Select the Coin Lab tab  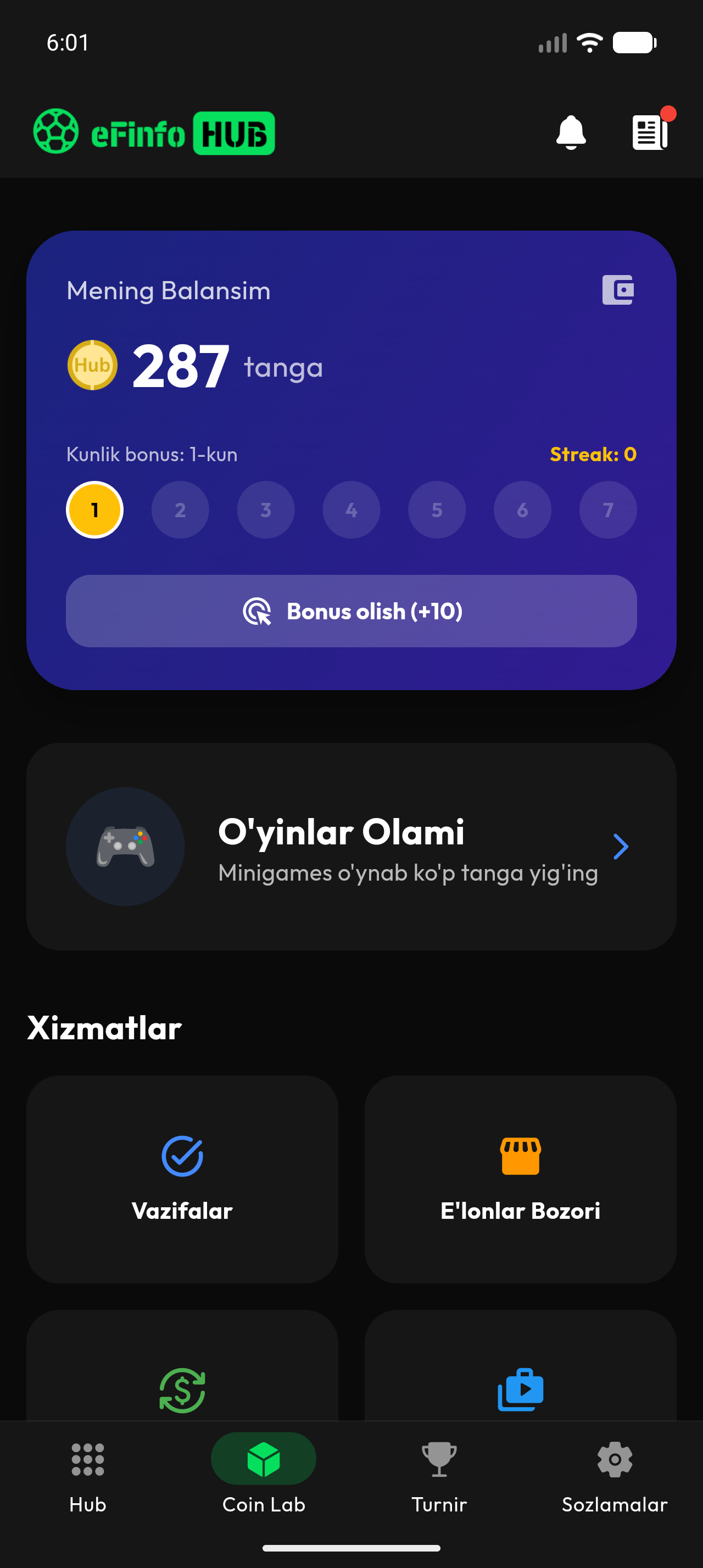coord(264,1475)
